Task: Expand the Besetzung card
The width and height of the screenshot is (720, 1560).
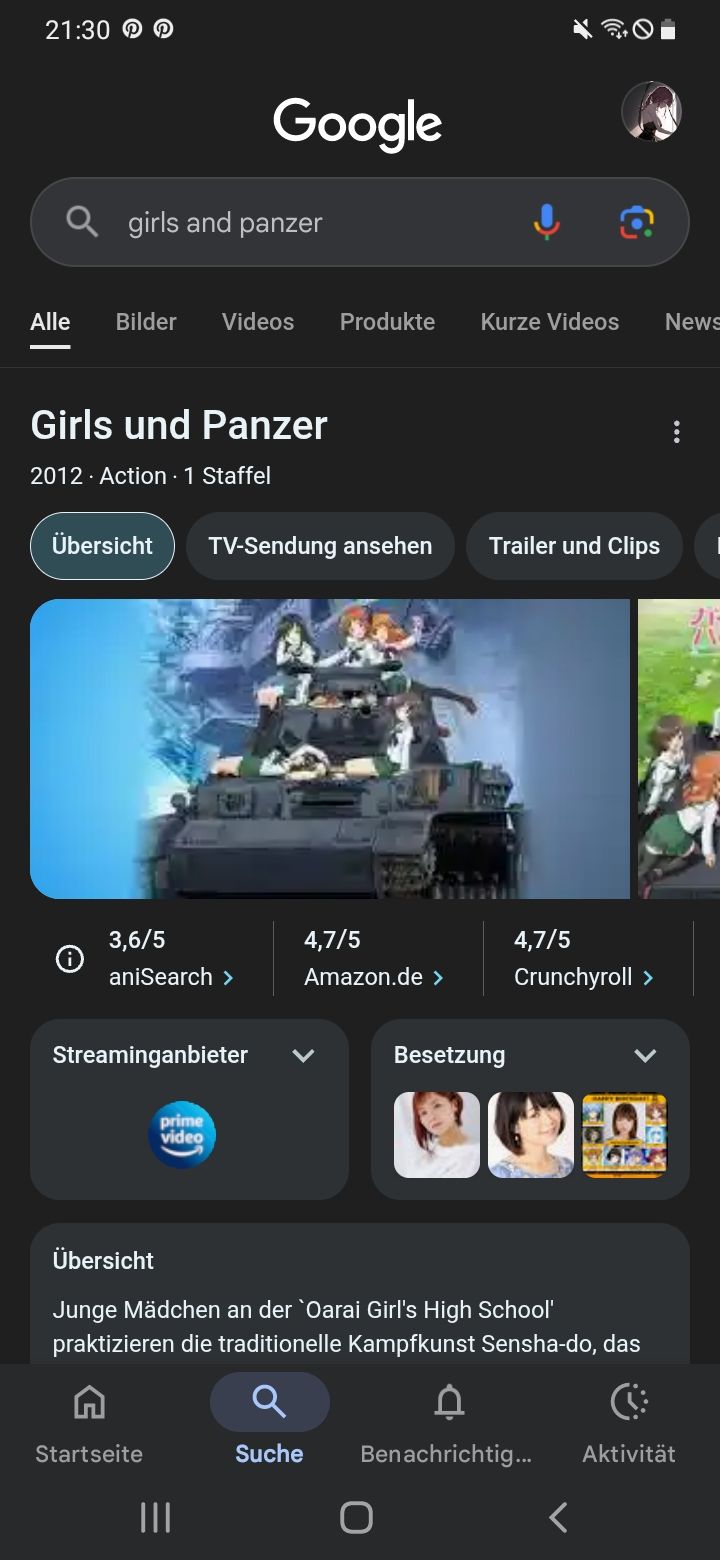Action: pos(645,1056)
